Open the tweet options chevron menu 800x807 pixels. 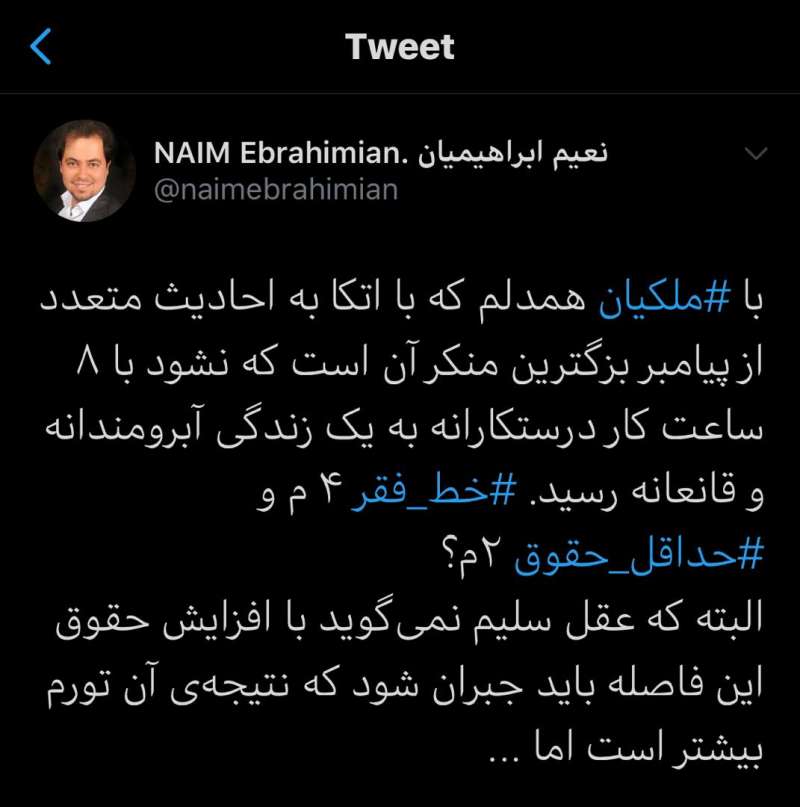756,153
